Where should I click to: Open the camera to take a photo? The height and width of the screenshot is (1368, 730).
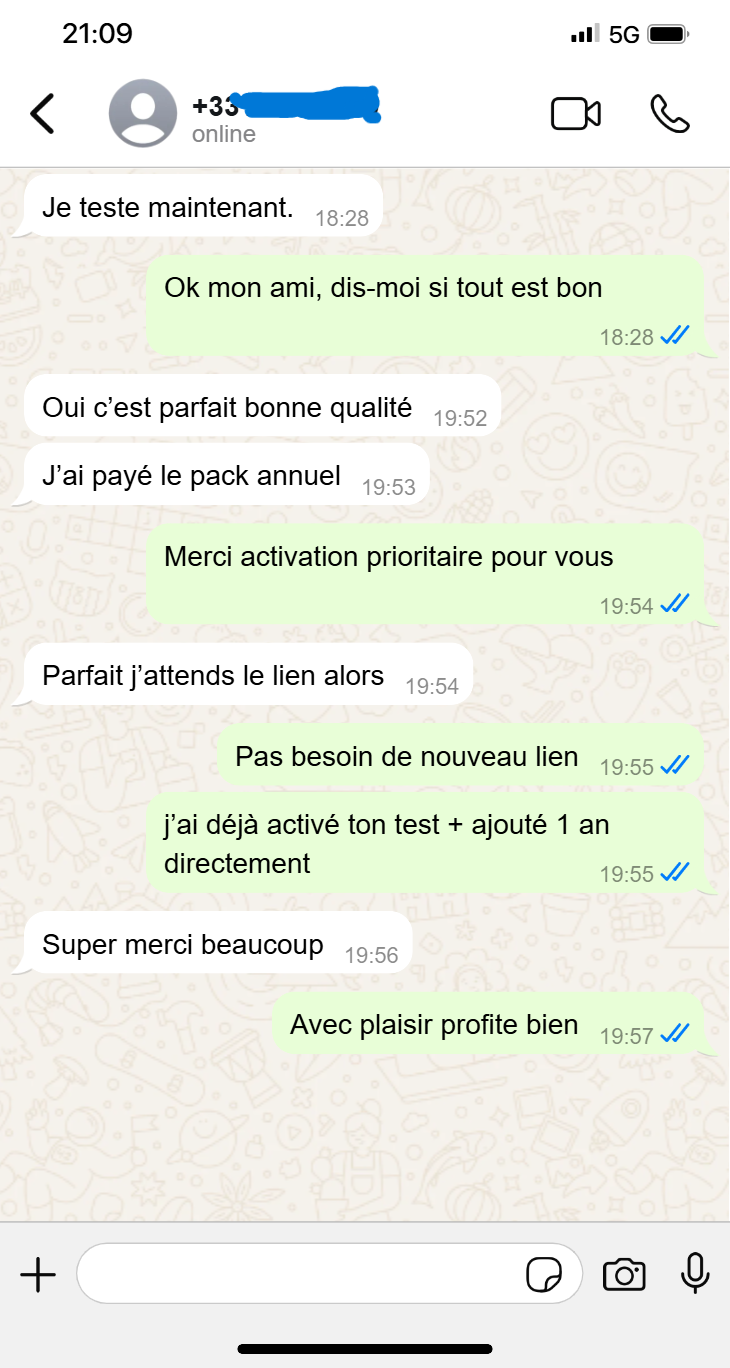(624, 1275)
